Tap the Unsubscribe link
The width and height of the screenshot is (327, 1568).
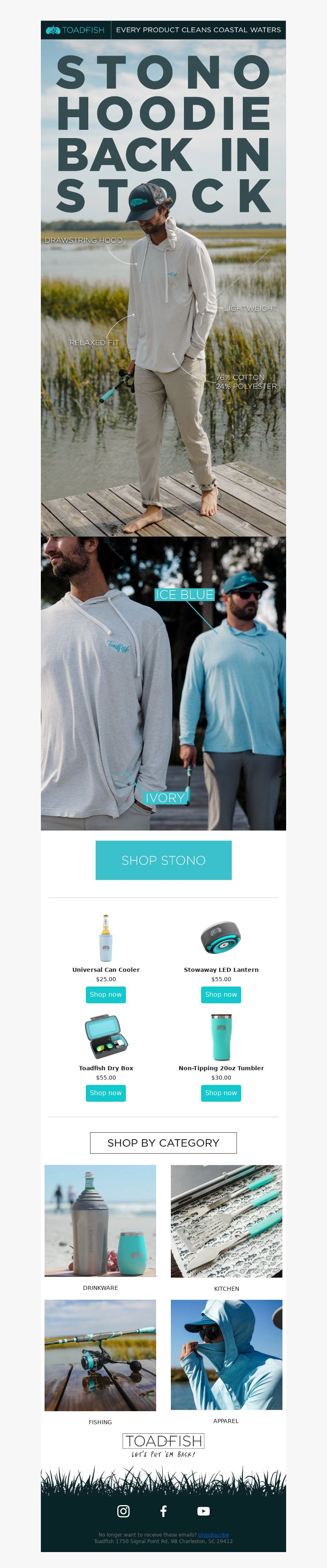coord(213,1535)
